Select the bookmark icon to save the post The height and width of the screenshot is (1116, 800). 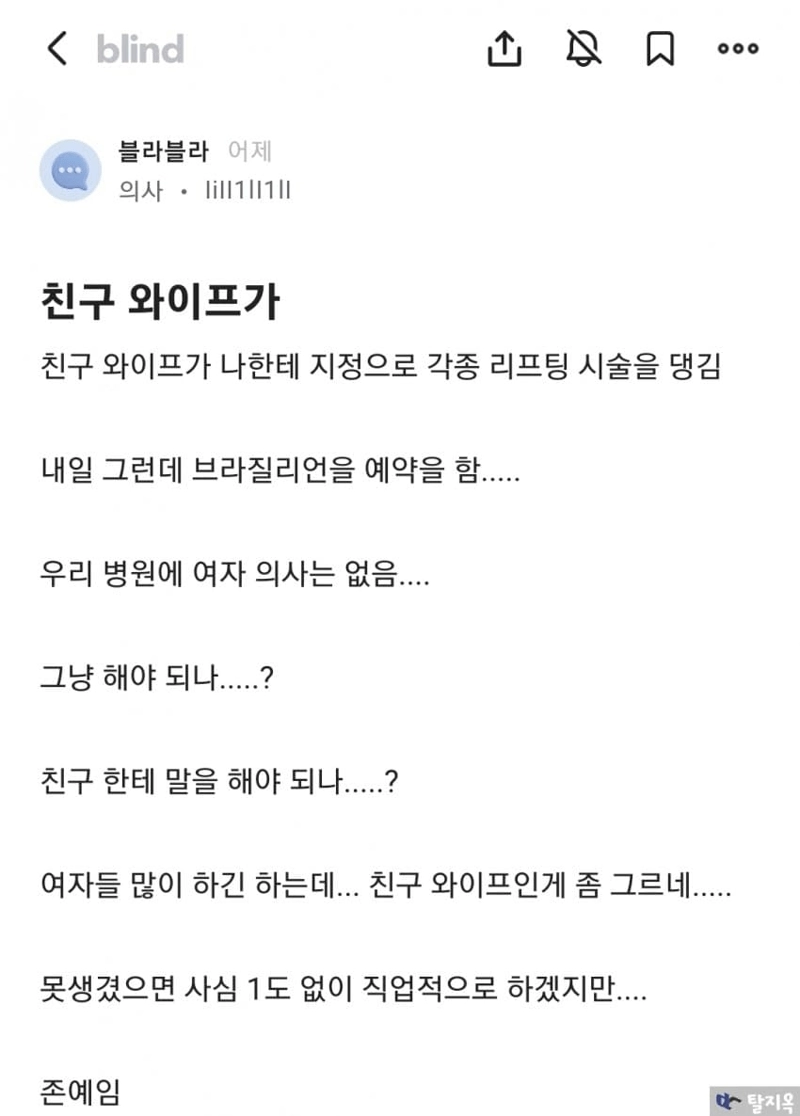tap(660, 48)
